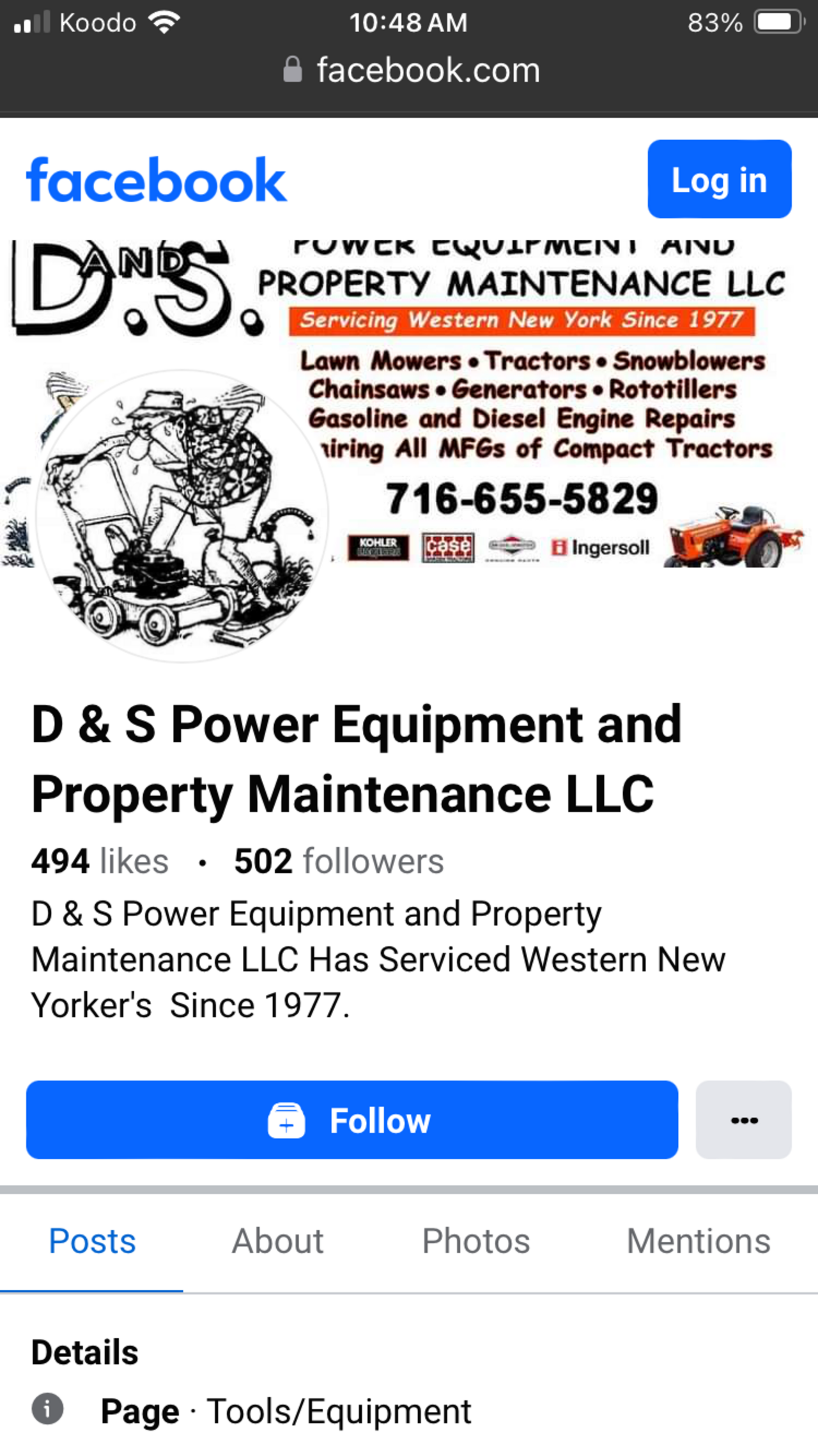The height and width of the screenshot is (1456, 818).
Task: Tap the facebook.com address bar
Action: (x=412, y=70)
